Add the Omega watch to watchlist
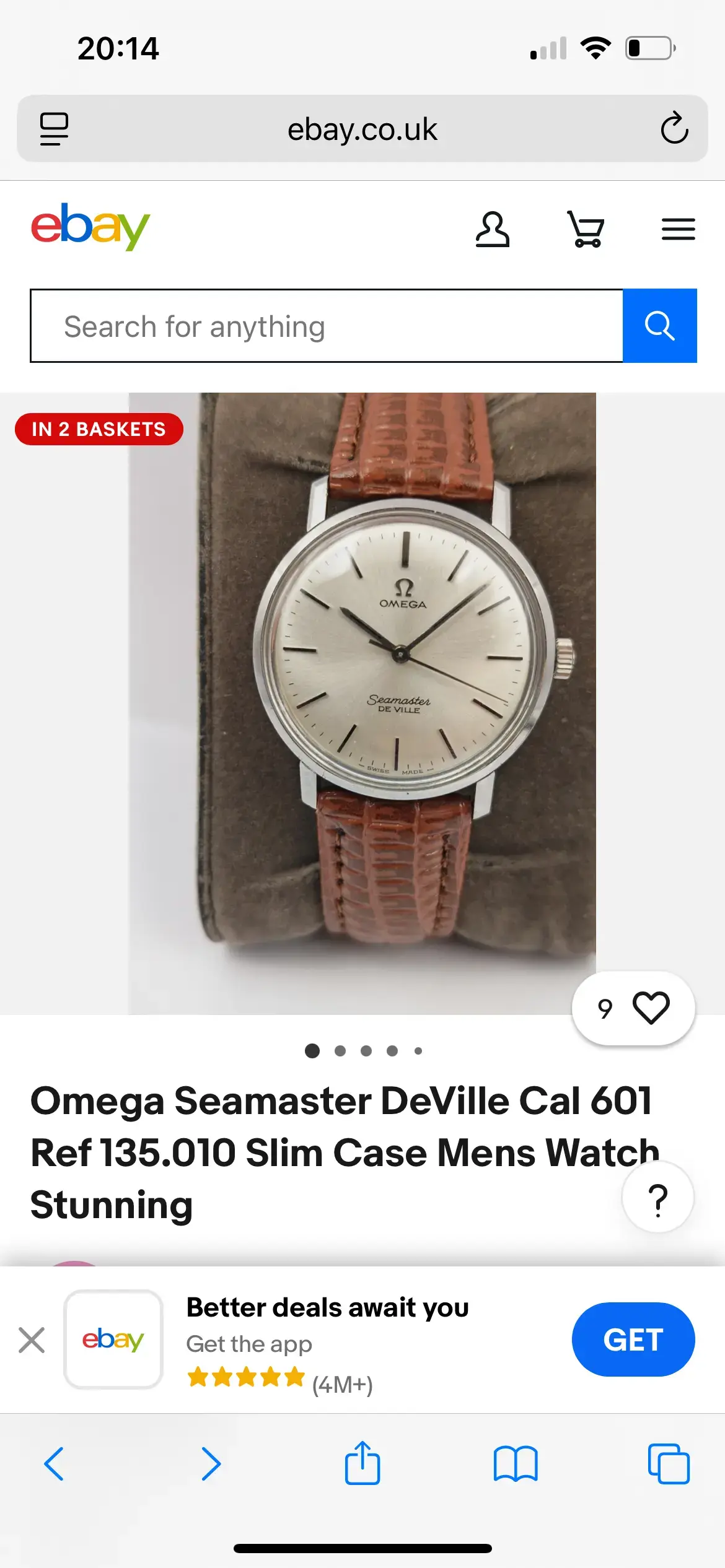The width and height of the screenshot is (725, 1568). click(650, 1008)
